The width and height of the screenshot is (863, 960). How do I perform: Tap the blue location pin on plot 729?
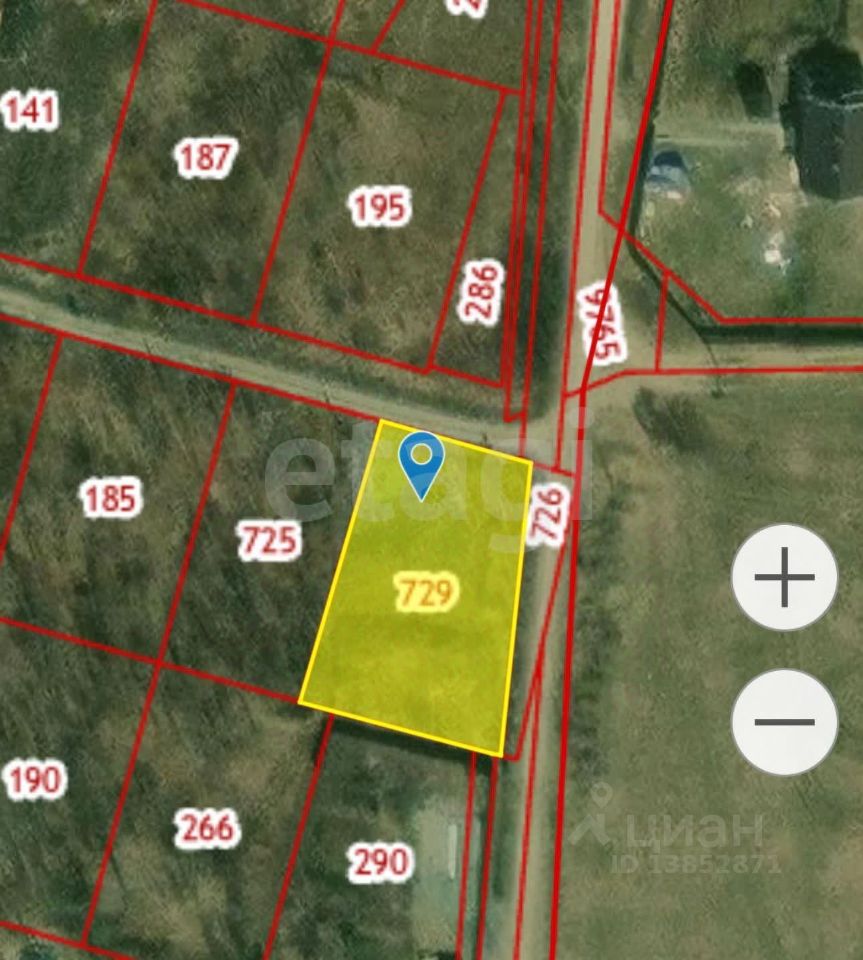point(422,461)
